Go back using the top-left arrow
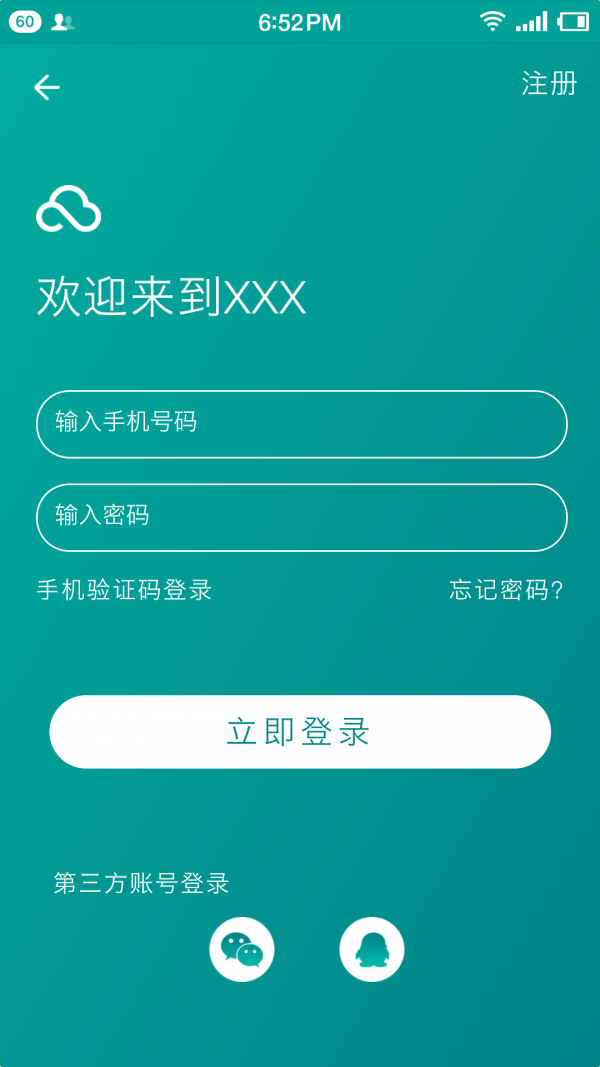The width and height of the screenshot is (600, 1067). pos(47,88)
